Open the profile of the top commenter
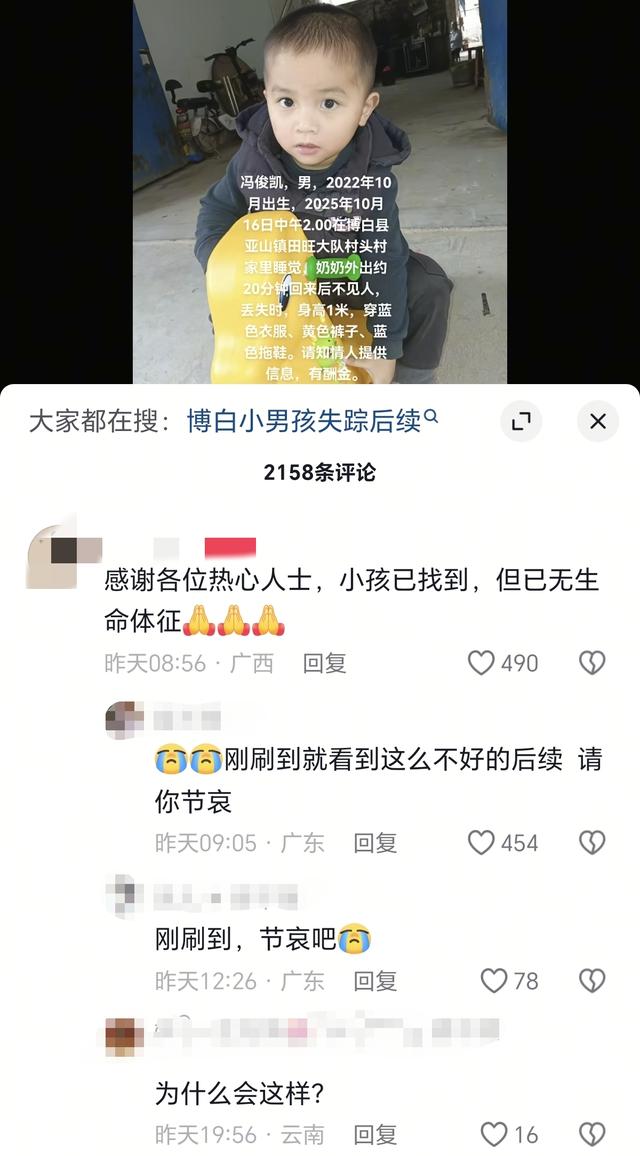Screen dimensions: 640x1156 [x=63, y=551]
